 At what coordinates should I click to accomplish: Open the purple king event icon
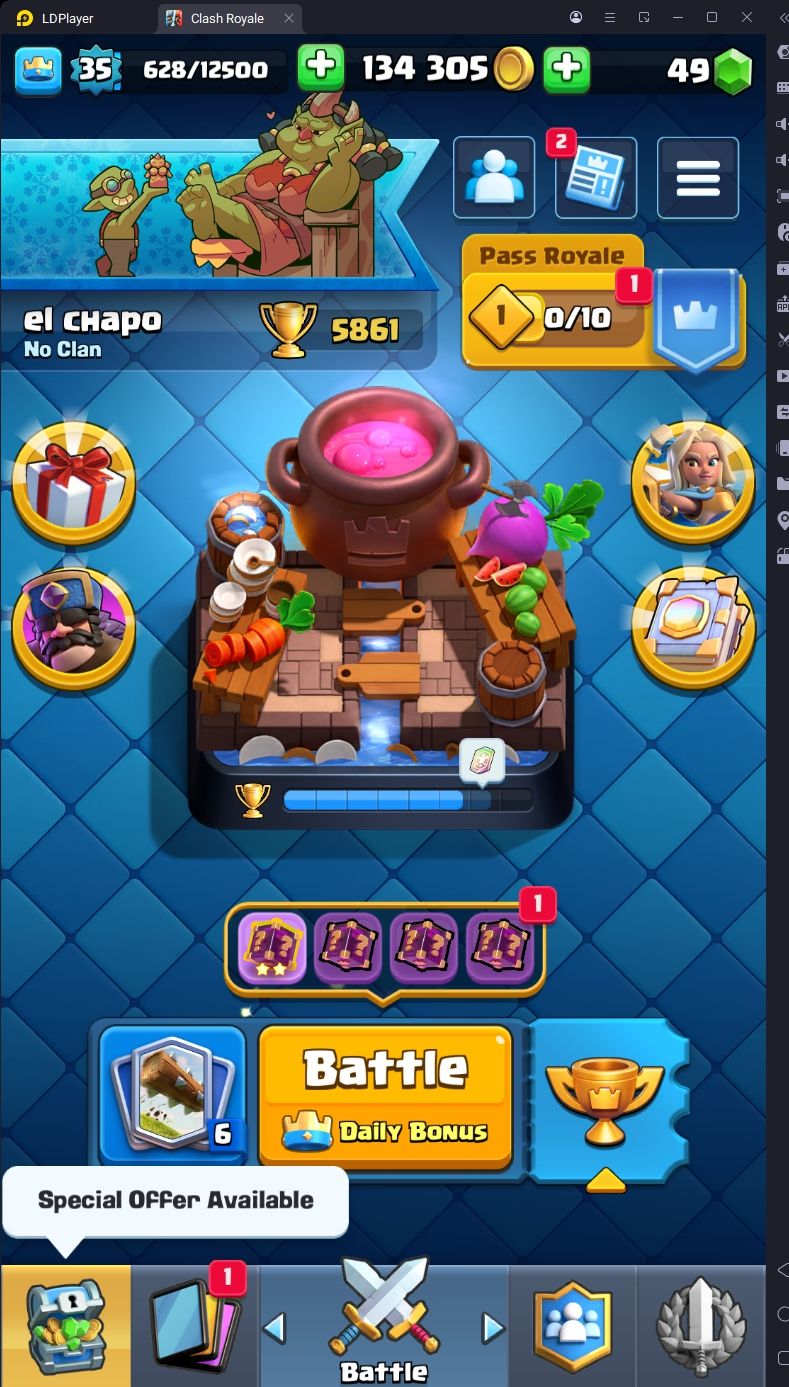pyautogui.click(x=74, y=628)
